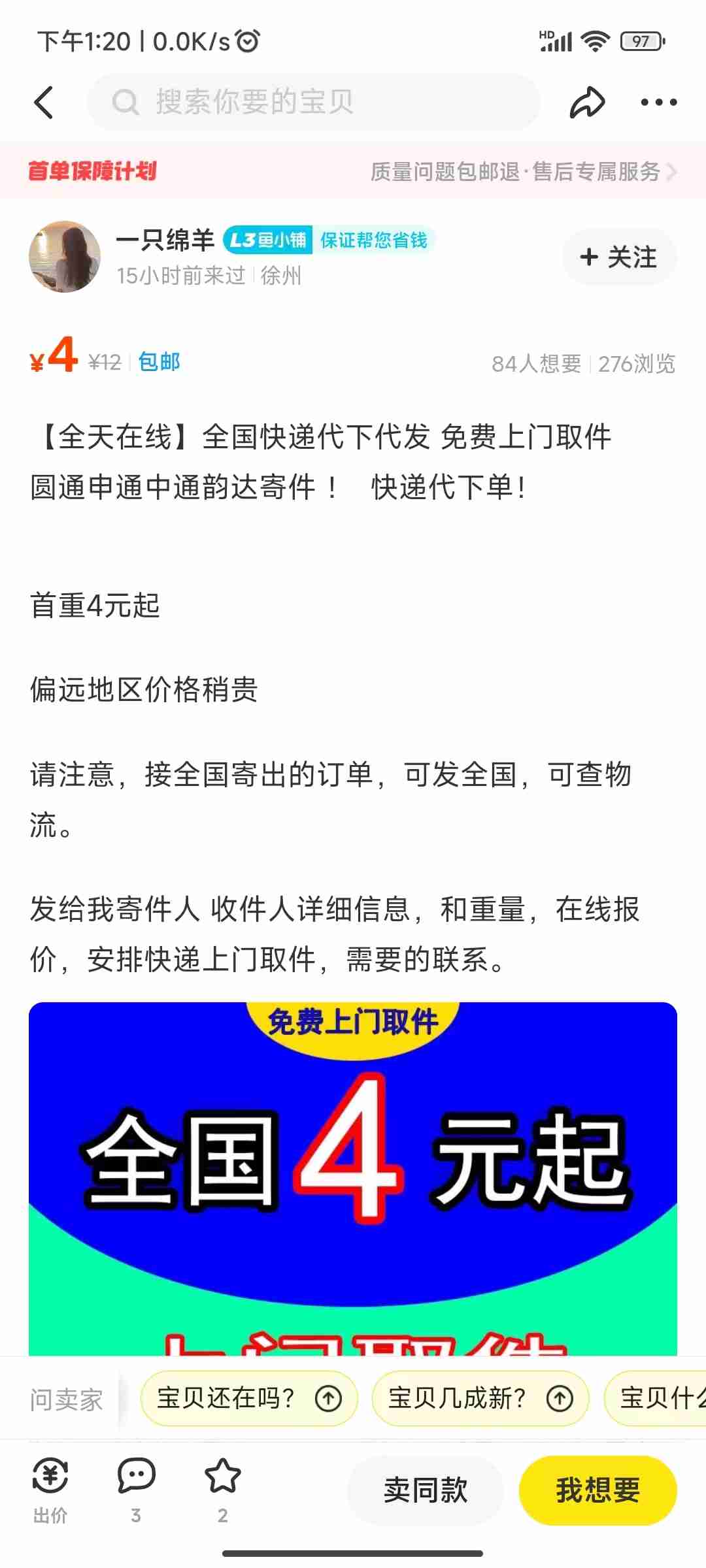This screenshot has height=1568, width=706.
Task: Open the 首单保障计划 banner details
Action: [353, 171]
